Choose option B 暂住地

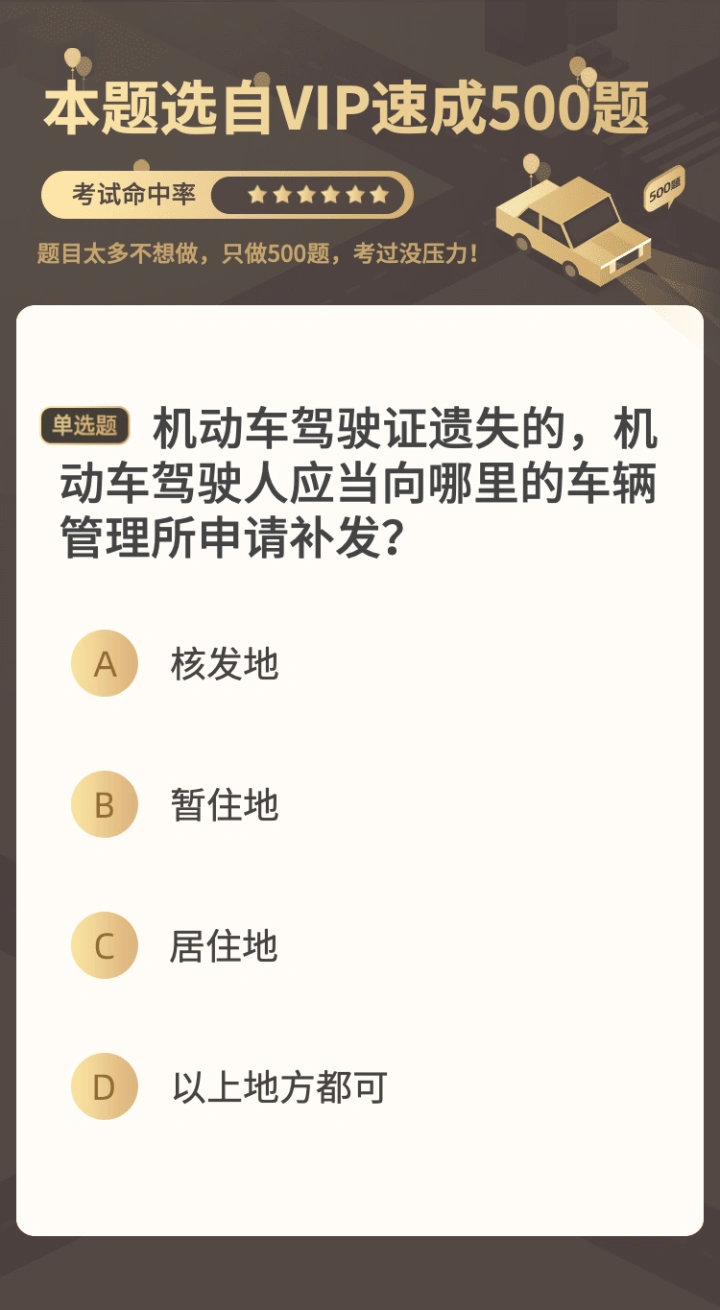104,805
